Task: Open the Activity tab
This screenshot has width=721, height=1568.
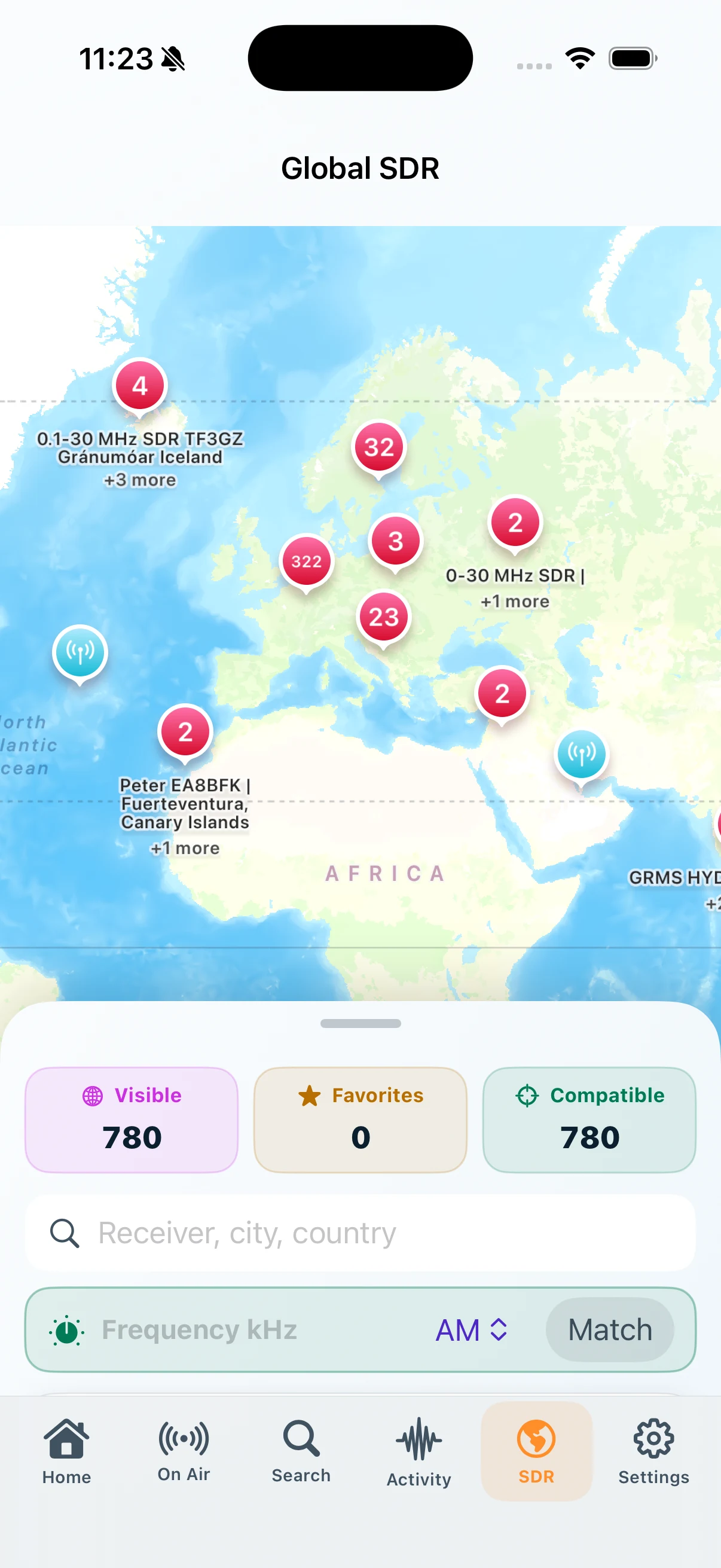Action: pos(418,1451)
